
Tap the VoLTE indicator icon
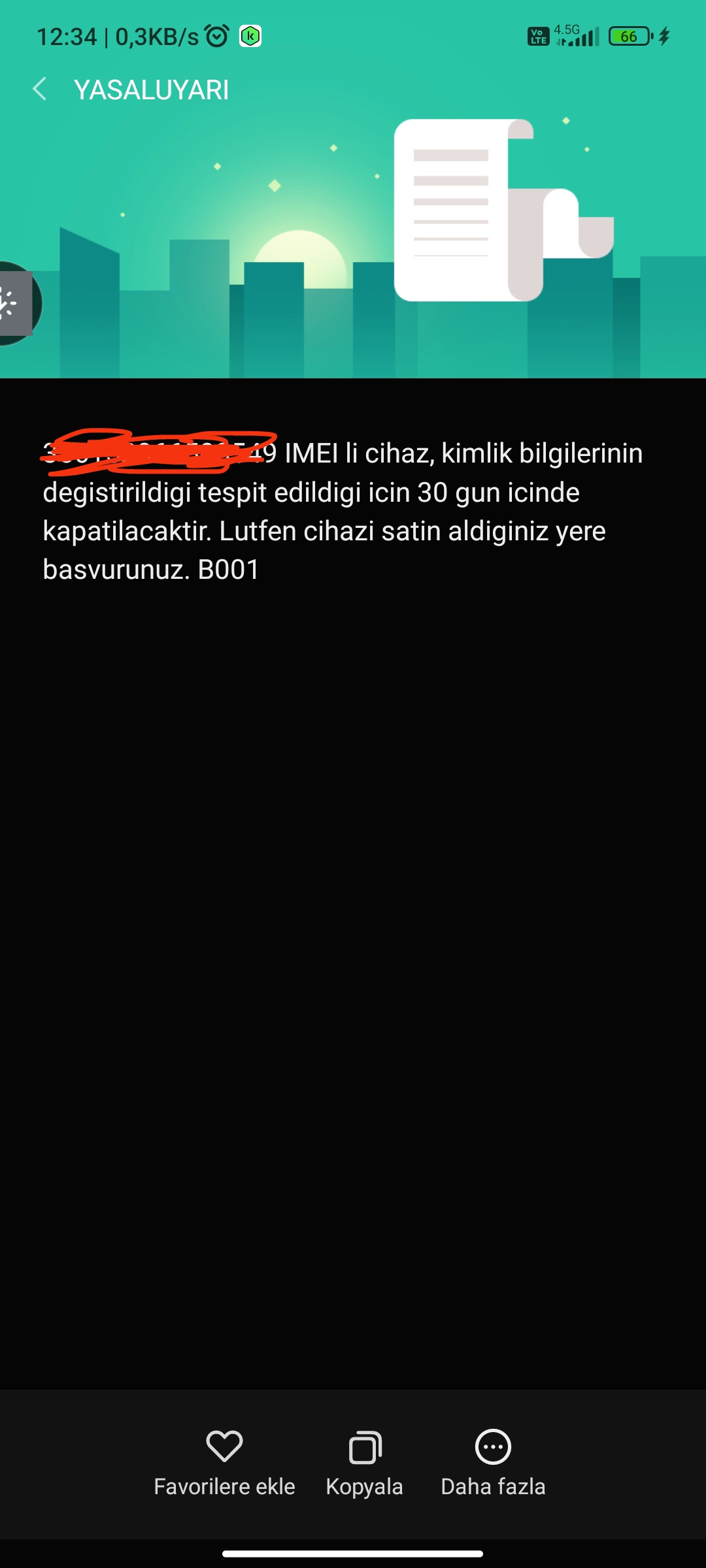(537, 37)
